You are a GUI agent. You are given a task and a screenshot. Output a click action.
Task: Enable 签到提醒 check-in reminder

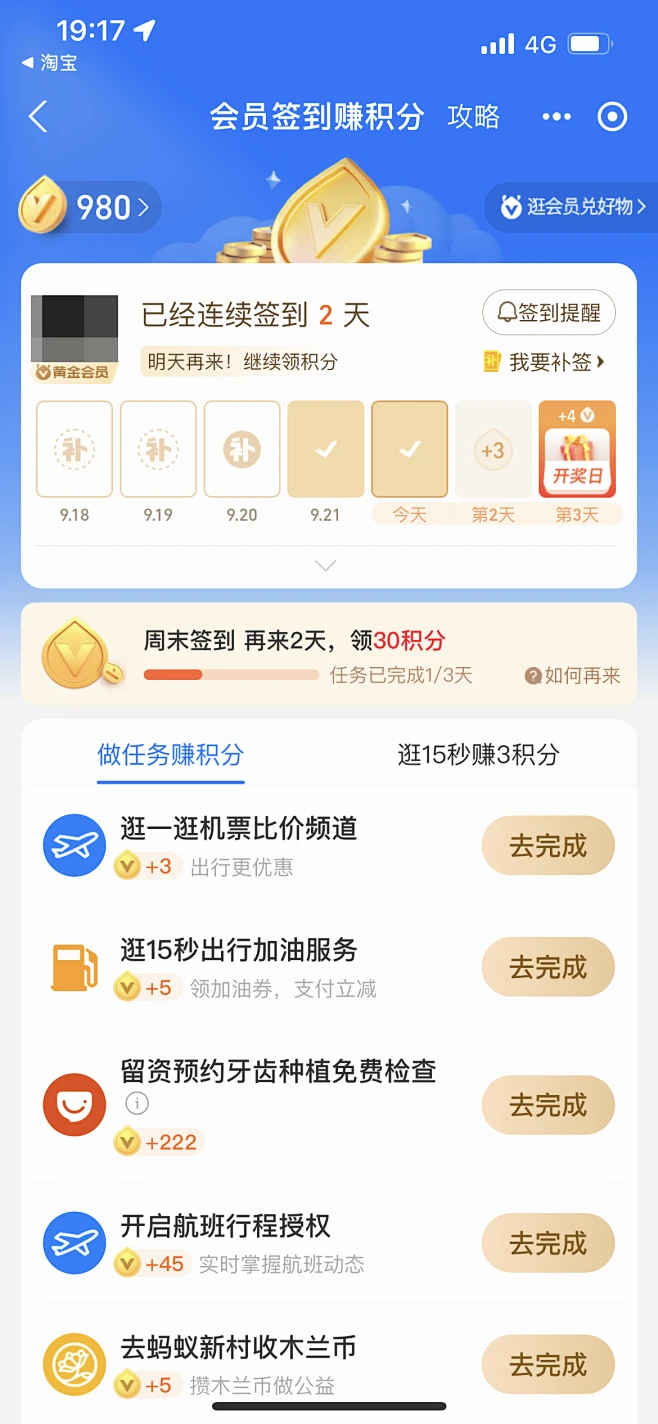coord(548,313)
